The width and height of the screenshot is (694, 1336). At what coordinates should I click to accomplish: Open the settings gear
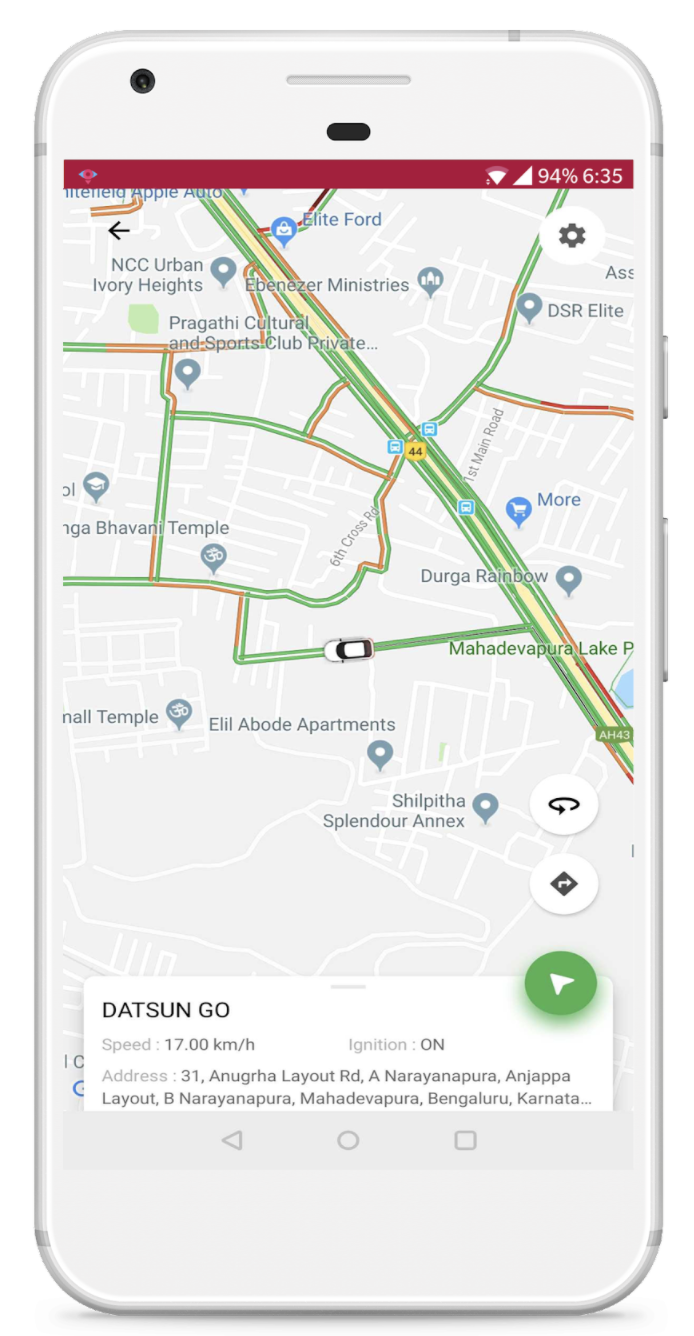572,236
